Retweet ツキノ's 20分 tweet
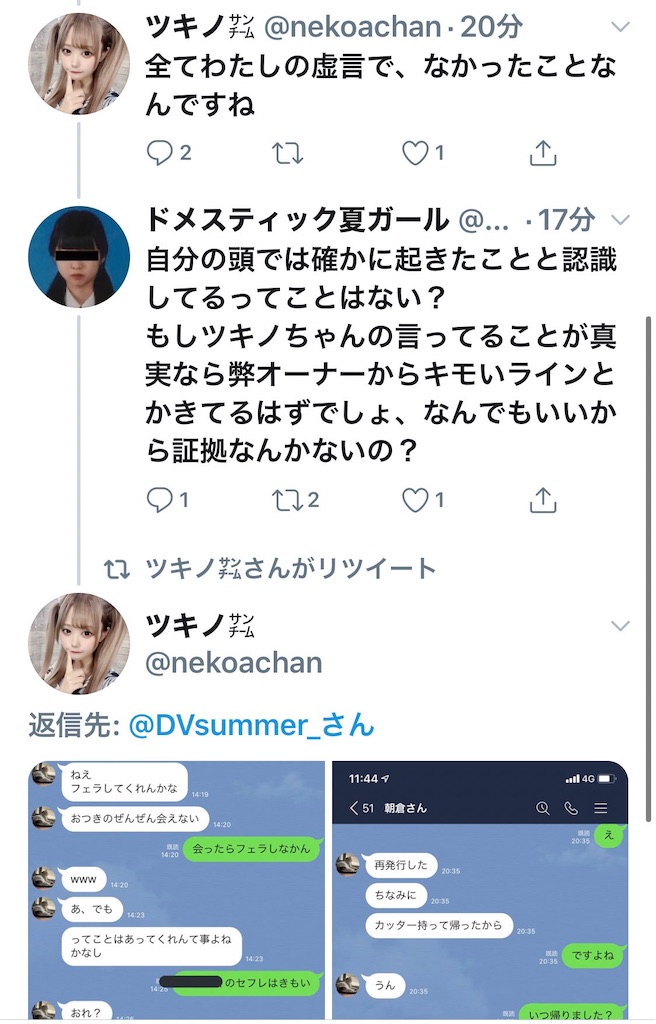This screenshot has width=656, height=1024. 287,152
